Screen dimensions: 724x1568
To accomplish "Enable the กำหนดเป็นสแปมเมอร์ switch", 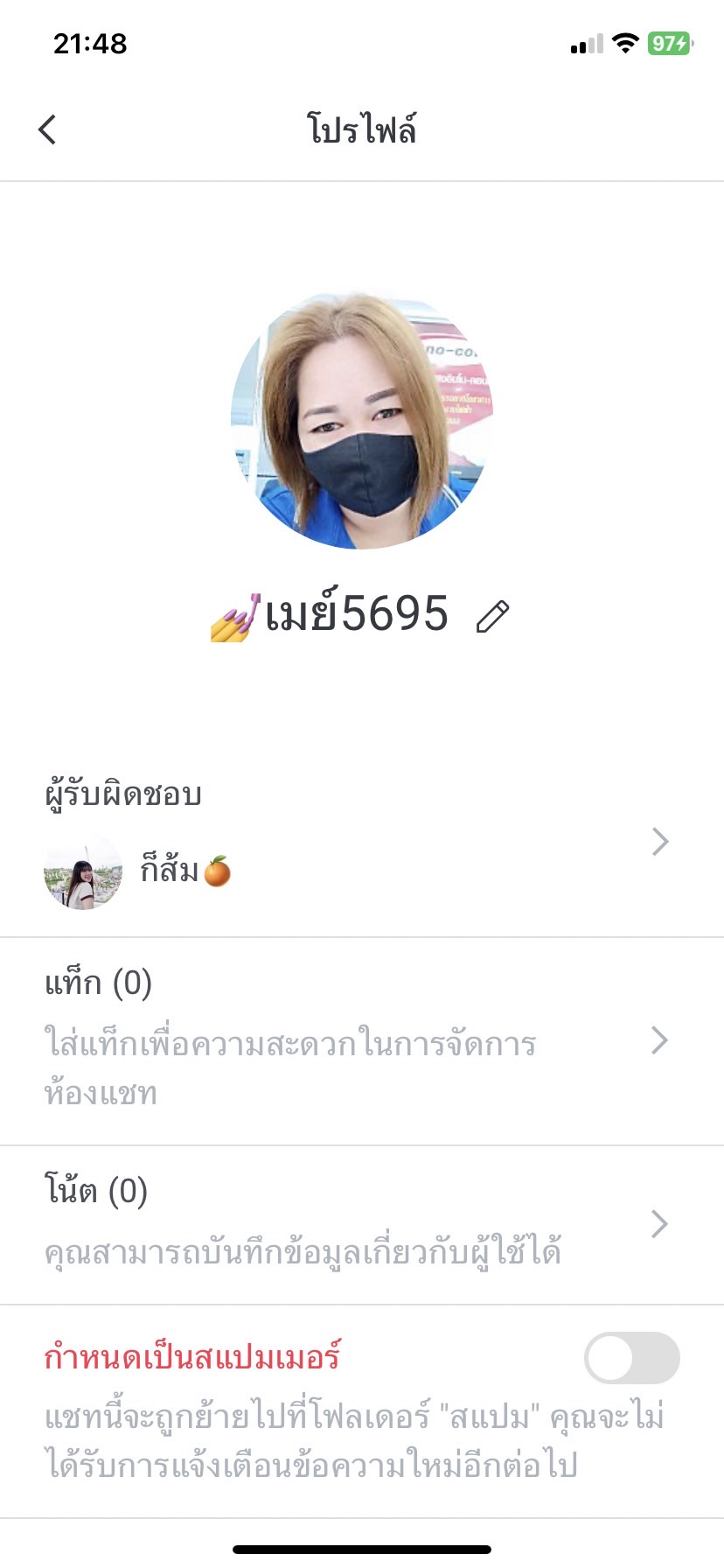I will pos(631,1358).
